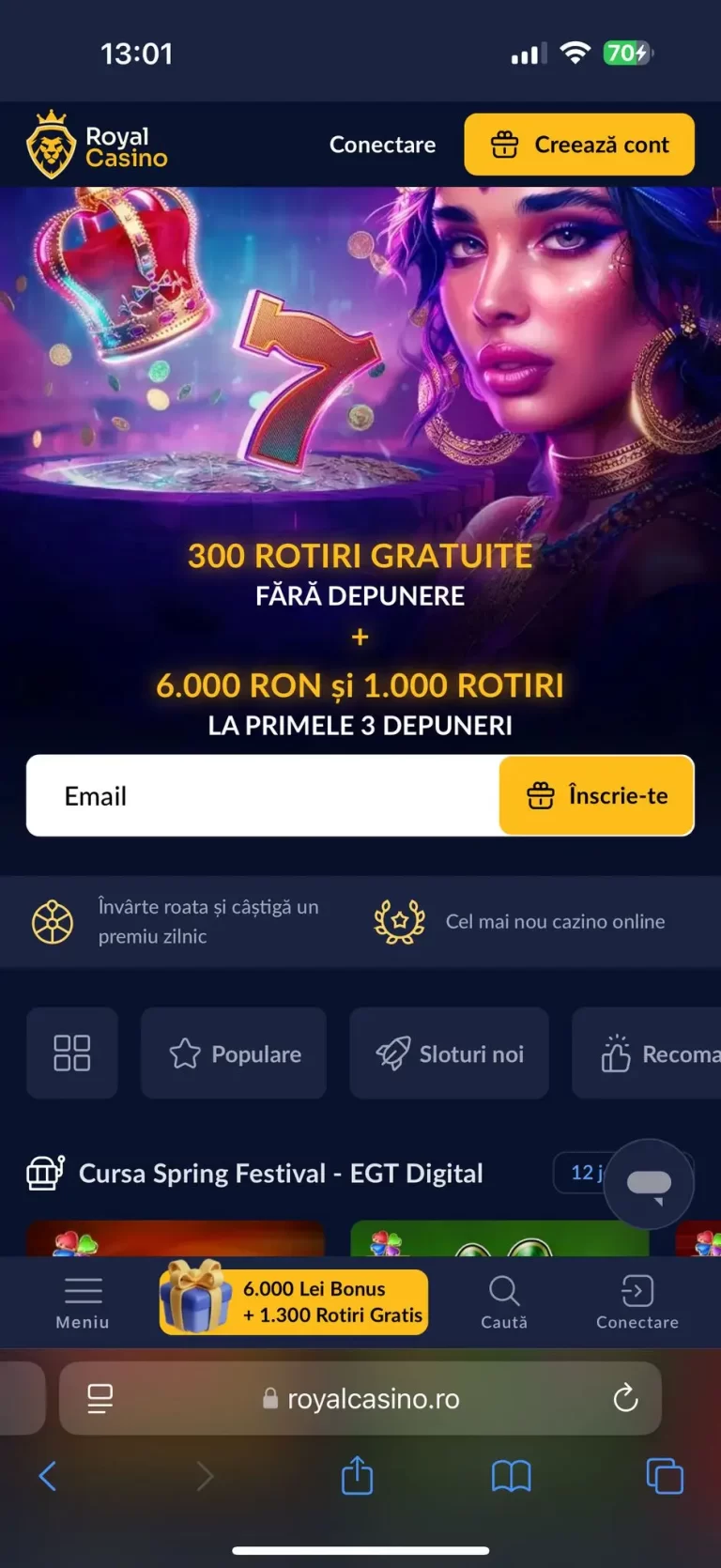This screenshot has width=721, height=1568.
Task: Open the Meniu in bottom bar
Action: [83, 1303]
